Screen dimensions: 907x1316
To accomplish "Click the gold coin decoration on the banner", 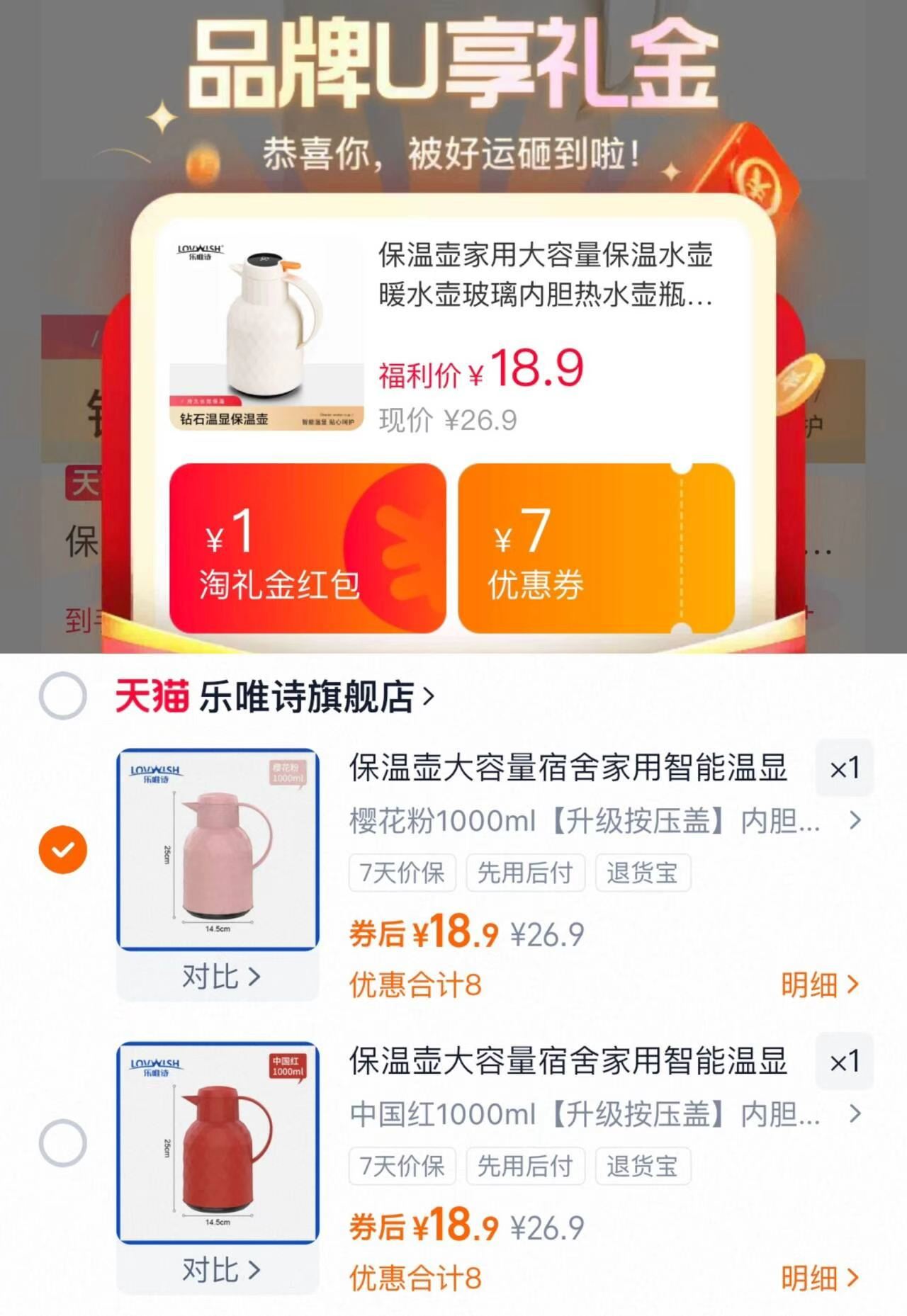I will (x=801, y=382).
